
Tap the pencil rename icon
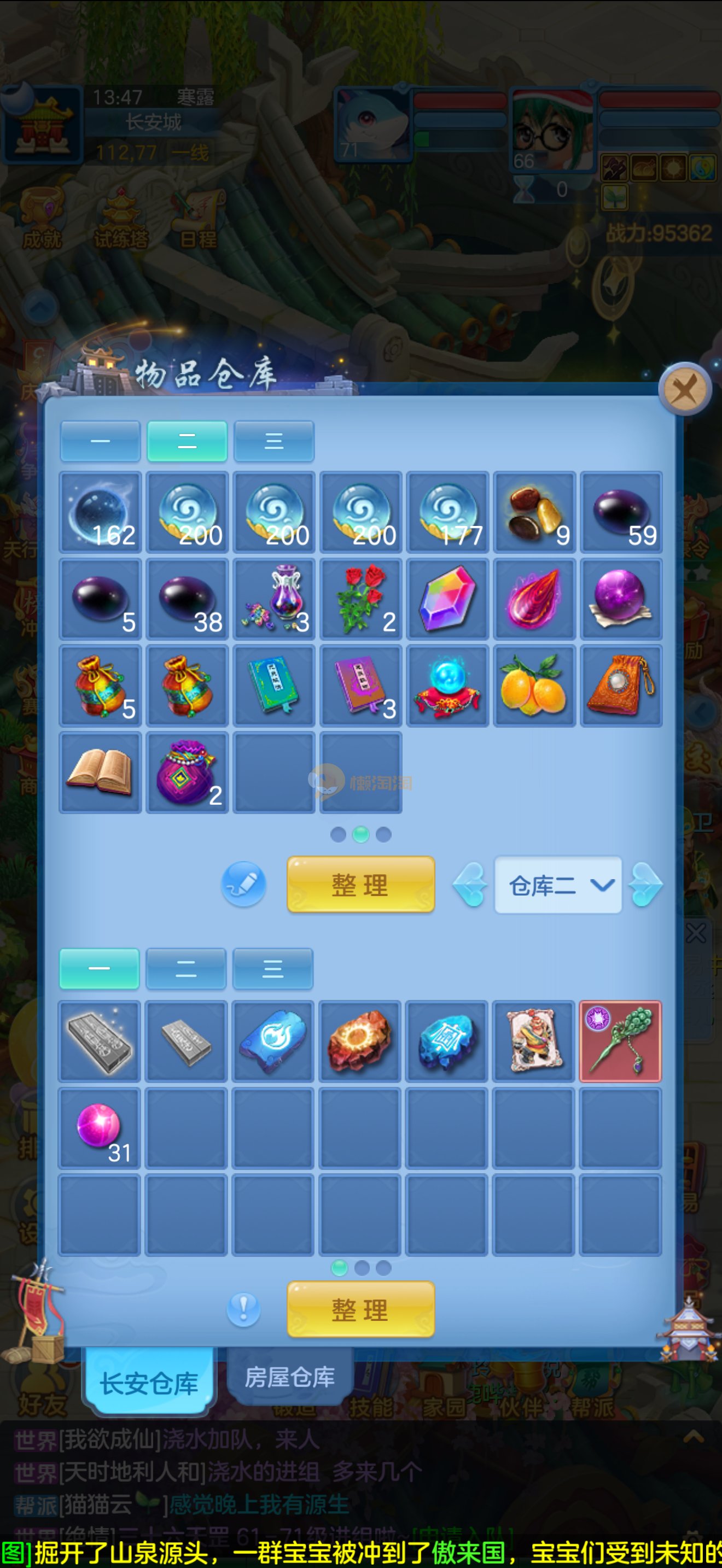243,884
